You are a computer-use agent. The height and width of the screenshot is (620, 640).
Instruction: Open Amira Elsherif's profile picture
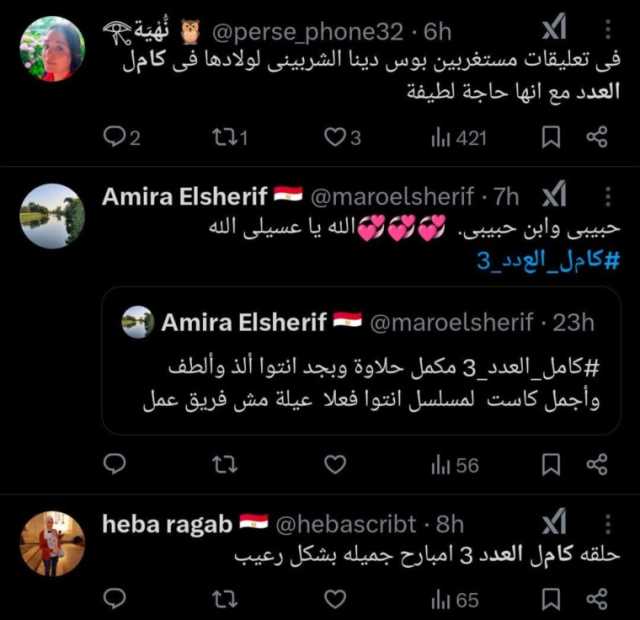(x=52, y=216)
